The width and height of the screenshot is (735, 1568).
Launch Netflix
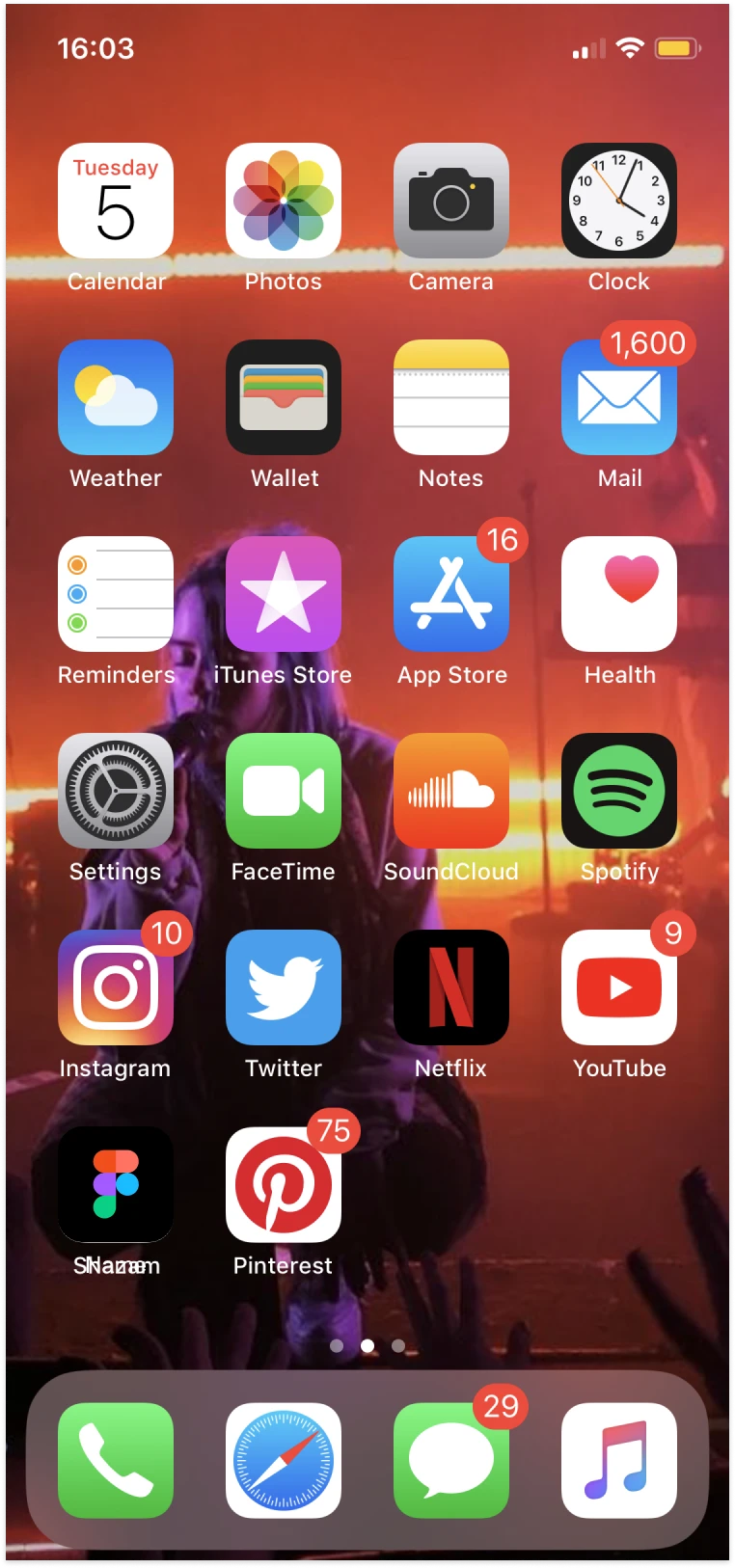tap(451, 987)
